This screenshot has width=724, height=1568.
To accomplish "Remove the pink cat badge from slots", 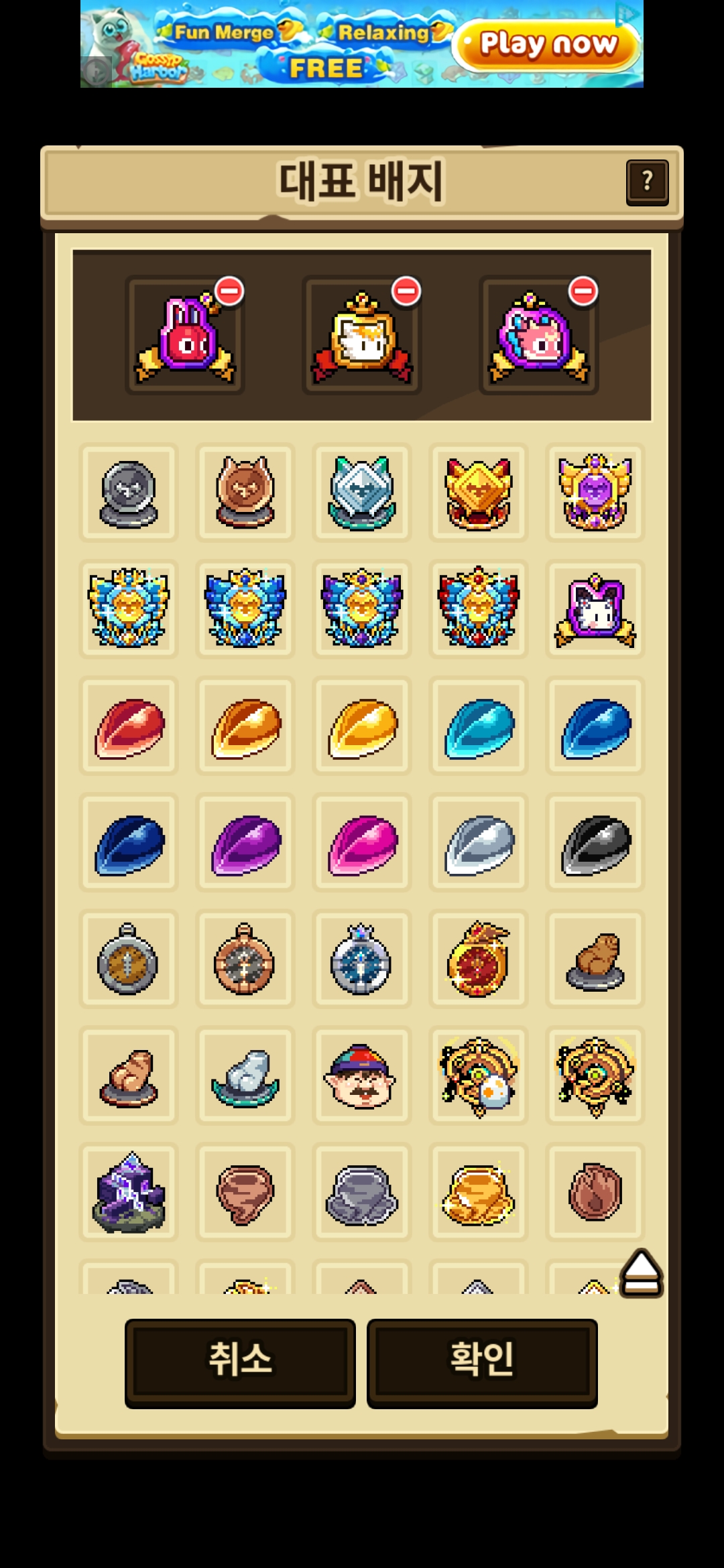I will (583, 291).
